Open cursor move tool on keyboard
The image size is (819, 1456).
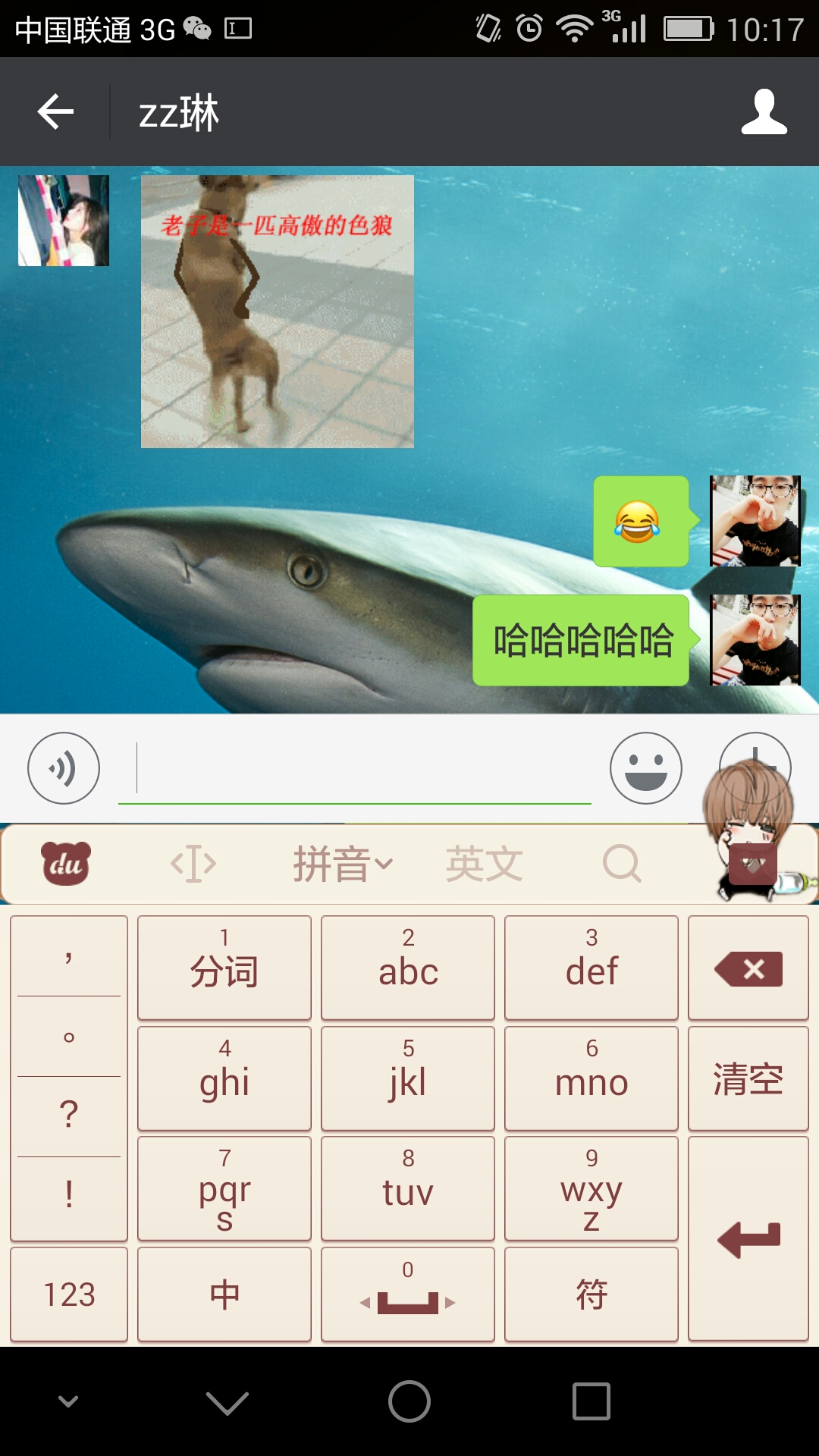tap(193, 864)
